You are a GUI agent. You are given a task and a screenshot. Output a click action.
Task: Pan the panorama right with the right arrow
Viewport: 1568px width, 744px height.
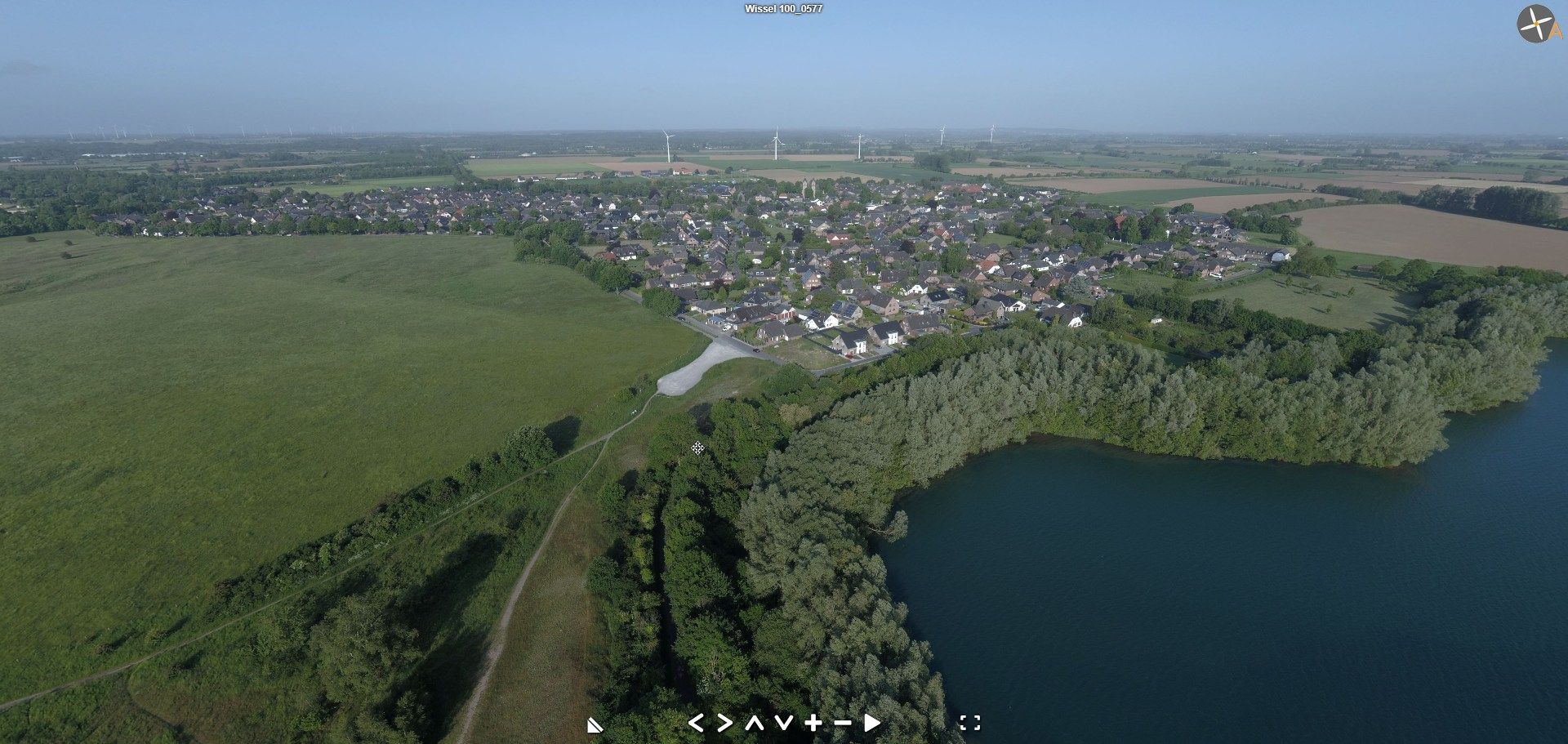point(724,723)
